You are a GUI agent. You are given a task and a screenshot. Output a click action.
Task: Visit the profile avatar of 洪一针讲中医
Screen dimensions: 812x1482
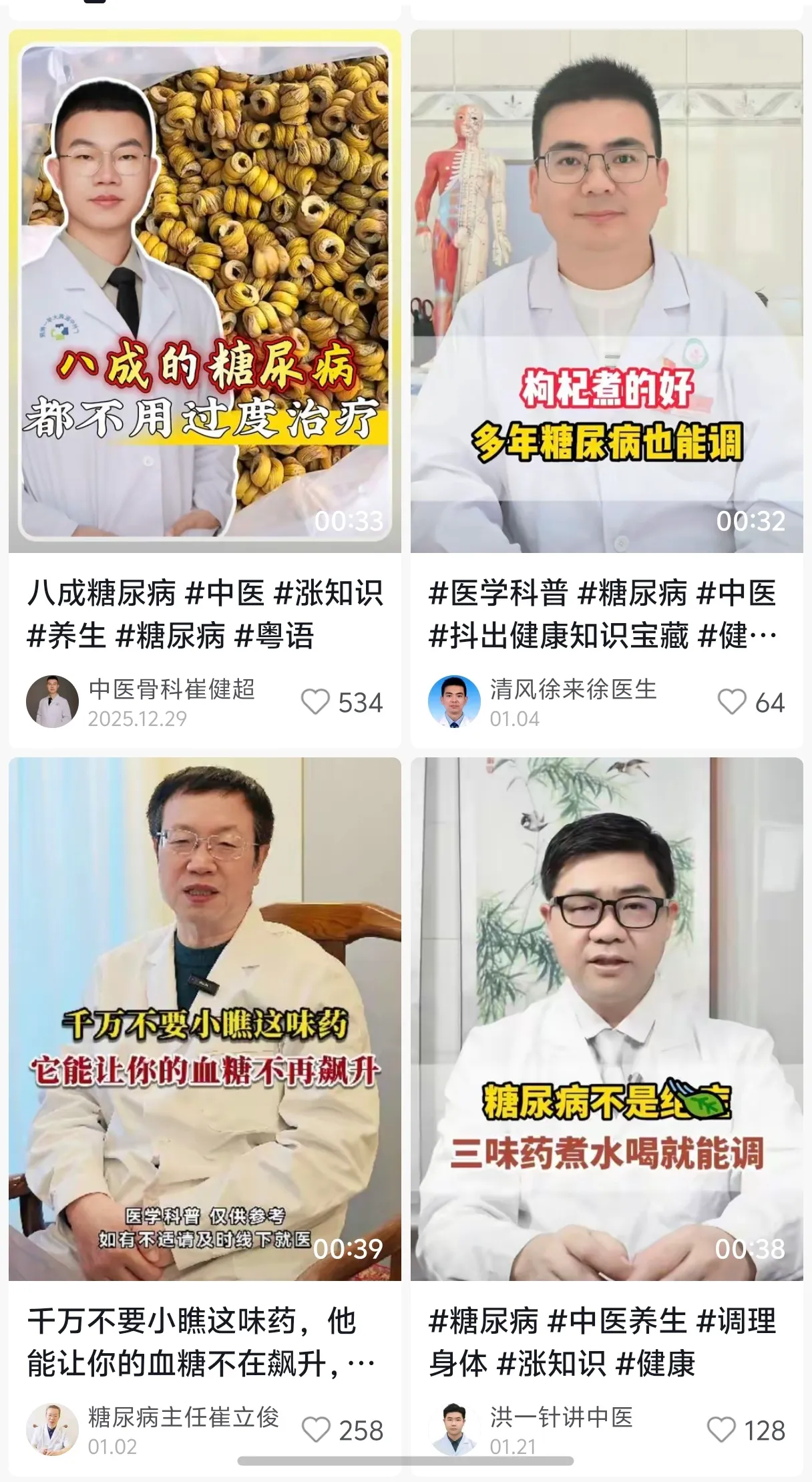tap(454, 1430)
